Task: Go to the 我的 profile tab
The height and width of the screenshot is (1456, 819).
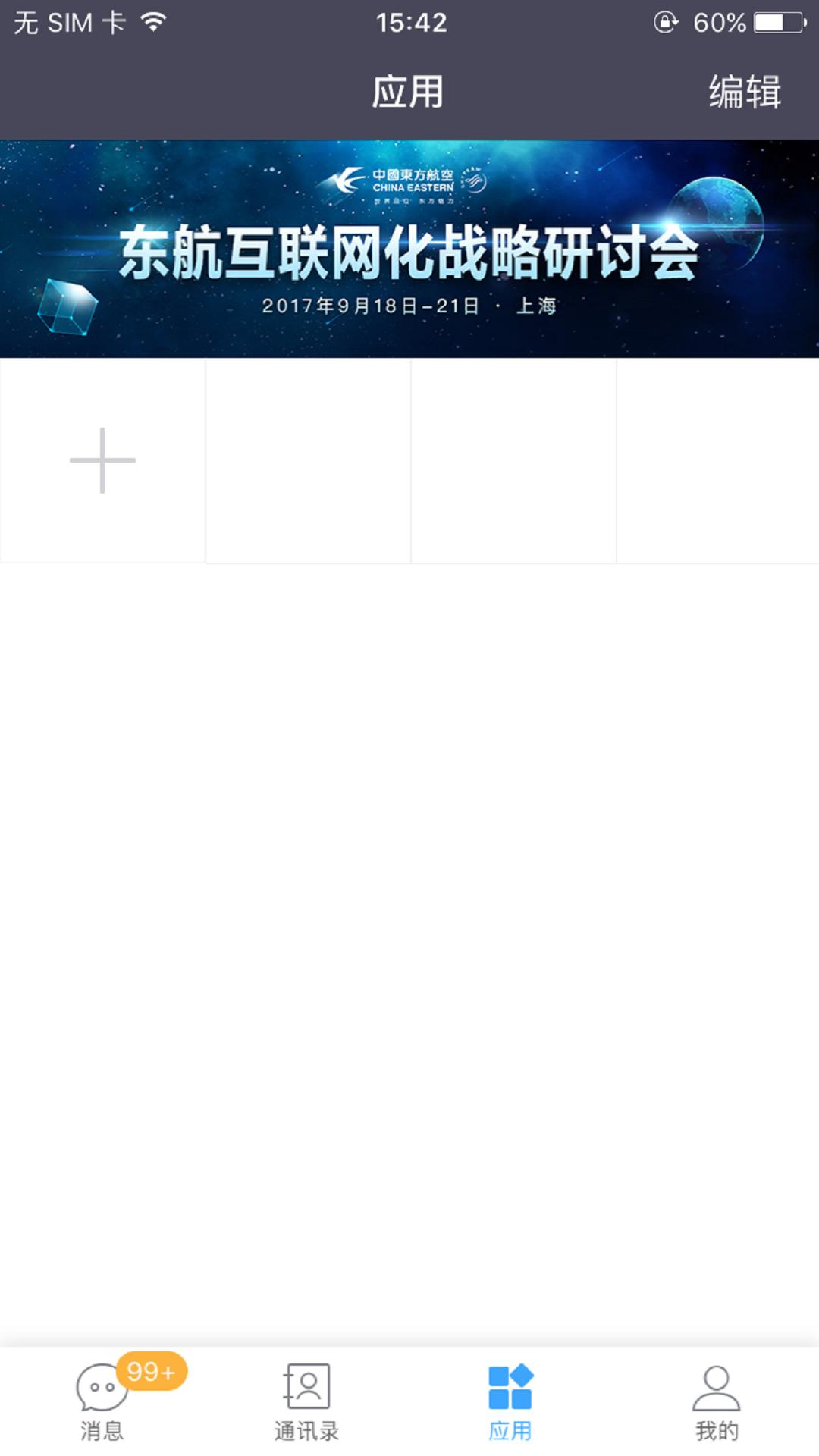Action: [x=716, y=1401]
